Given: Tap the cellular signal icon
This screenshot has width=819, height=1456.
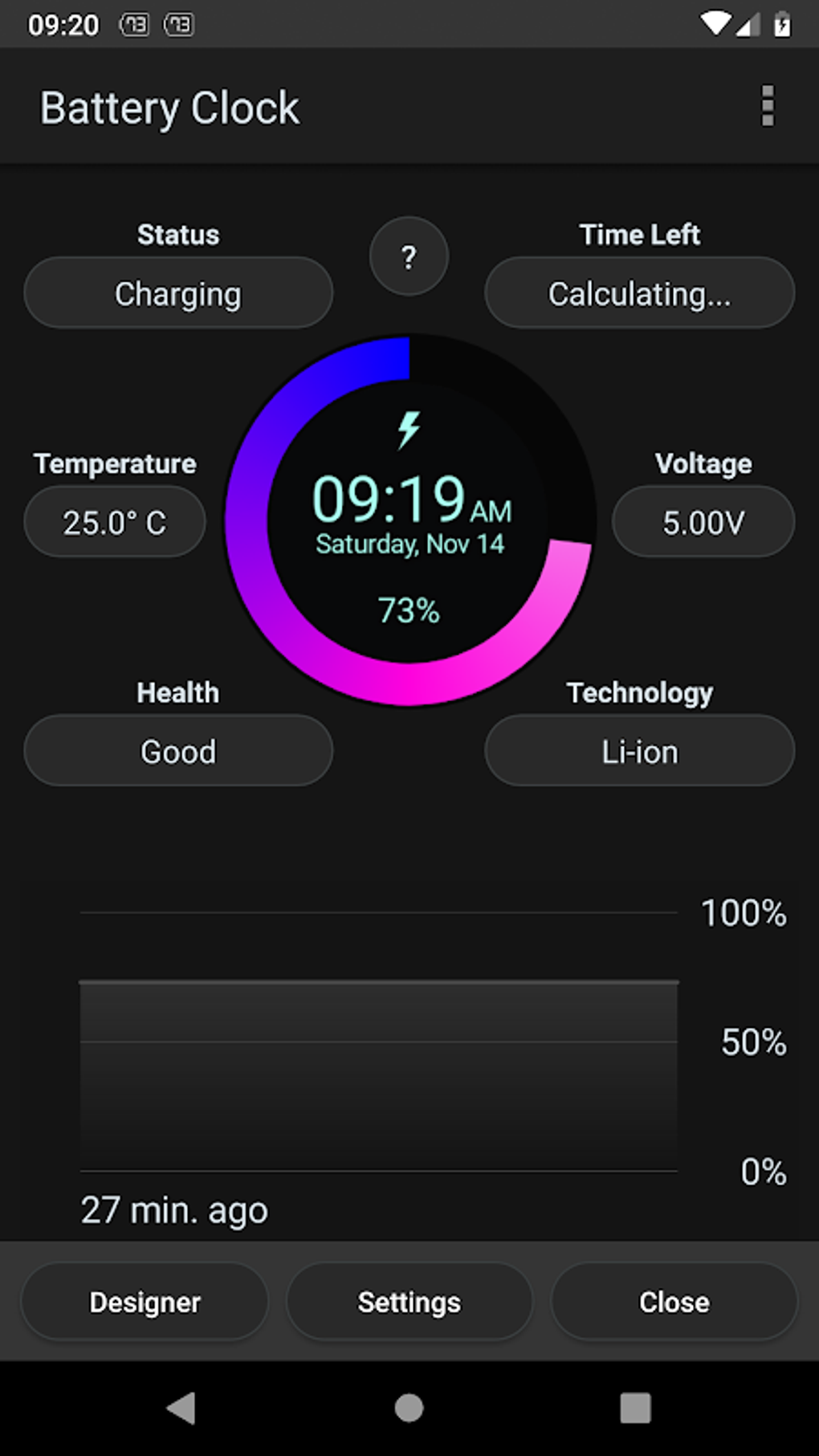Looking at the screenshot, I should (x=748, y=25).
